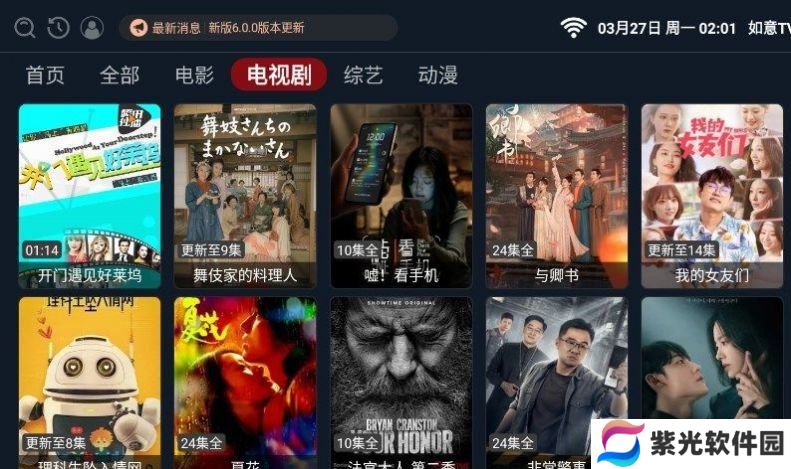Open the drama 夏花
This screenshot has height=469, width=791.
tap(245, 382)
